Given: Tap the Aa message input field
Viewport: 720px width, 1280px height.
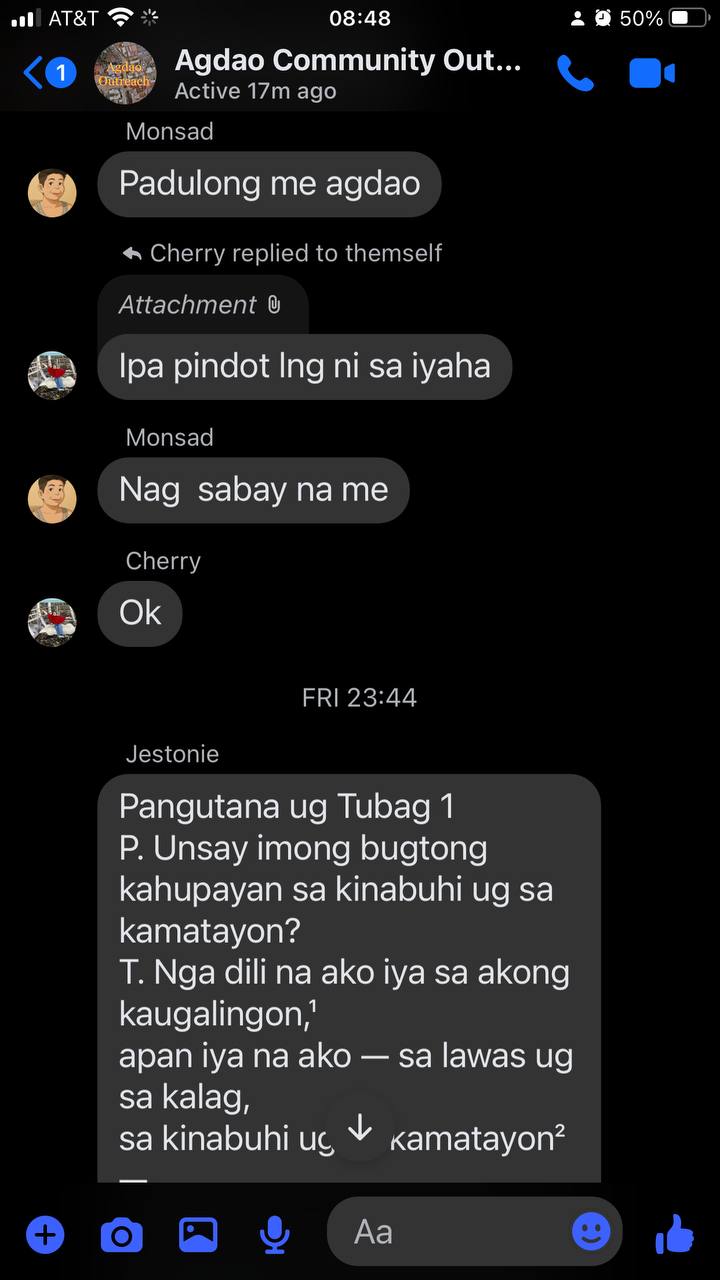Looking at the screenshot, I should pos(450,1232).
